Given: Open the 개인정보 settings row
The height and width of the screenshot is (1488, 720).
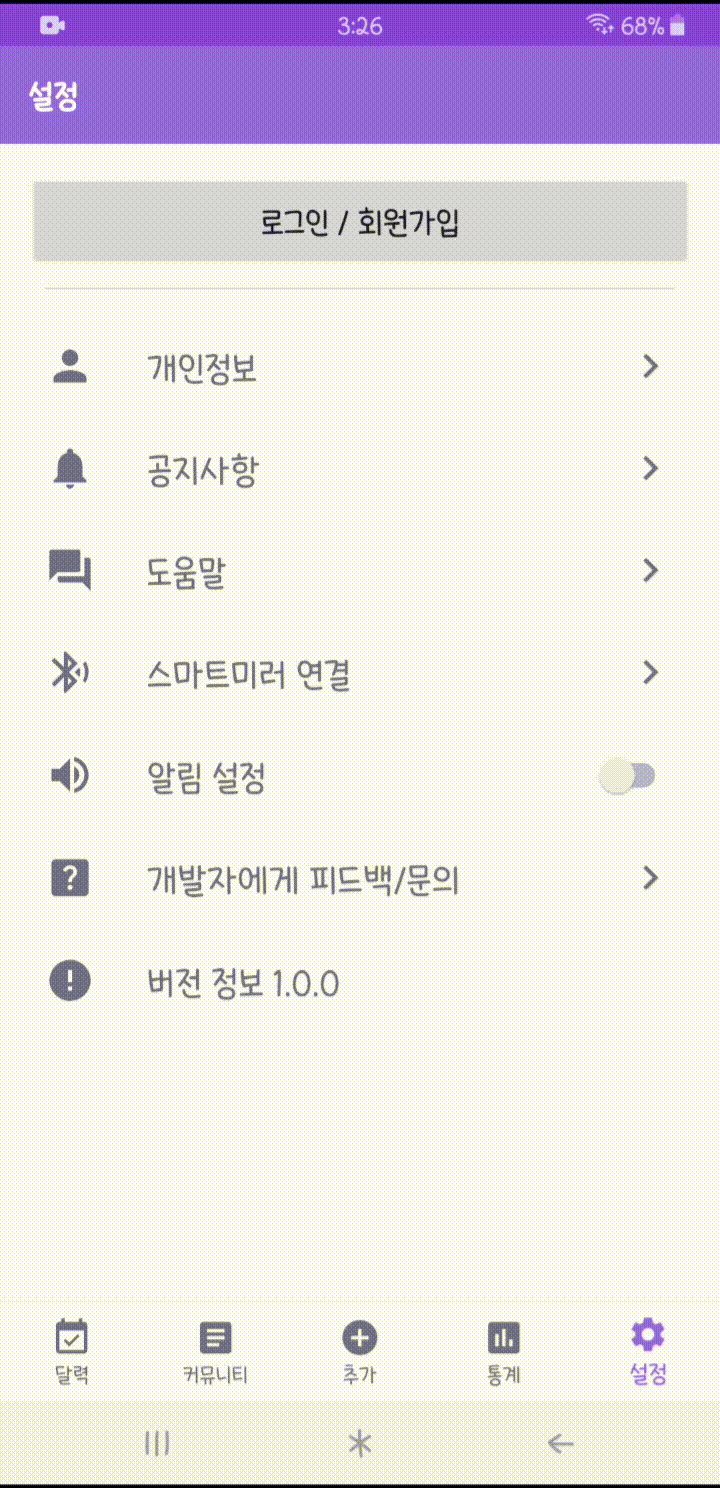Looking at the screenshot, I should coord(360,367).
